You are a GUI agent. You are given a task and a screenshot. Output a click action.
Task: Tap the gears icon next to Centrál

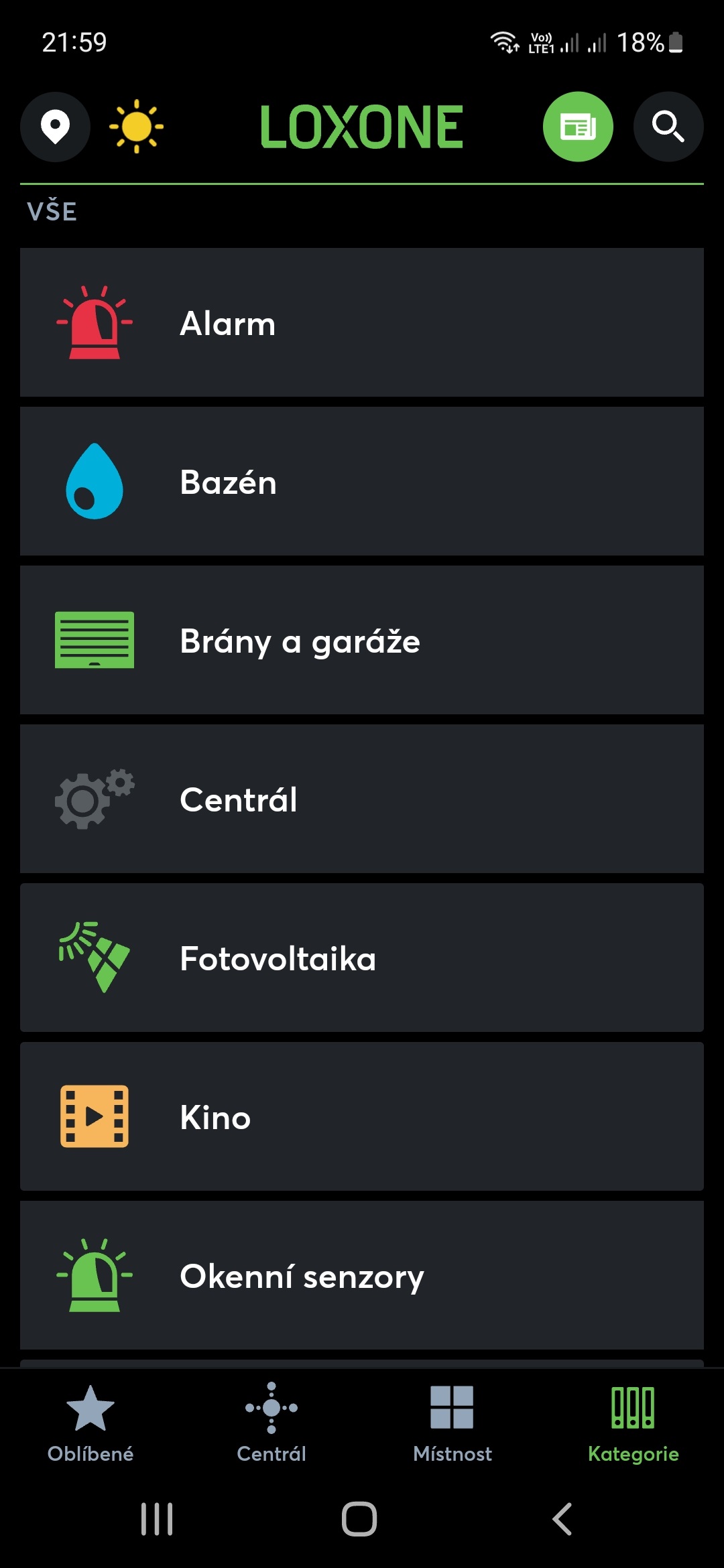tap(94, 799)
